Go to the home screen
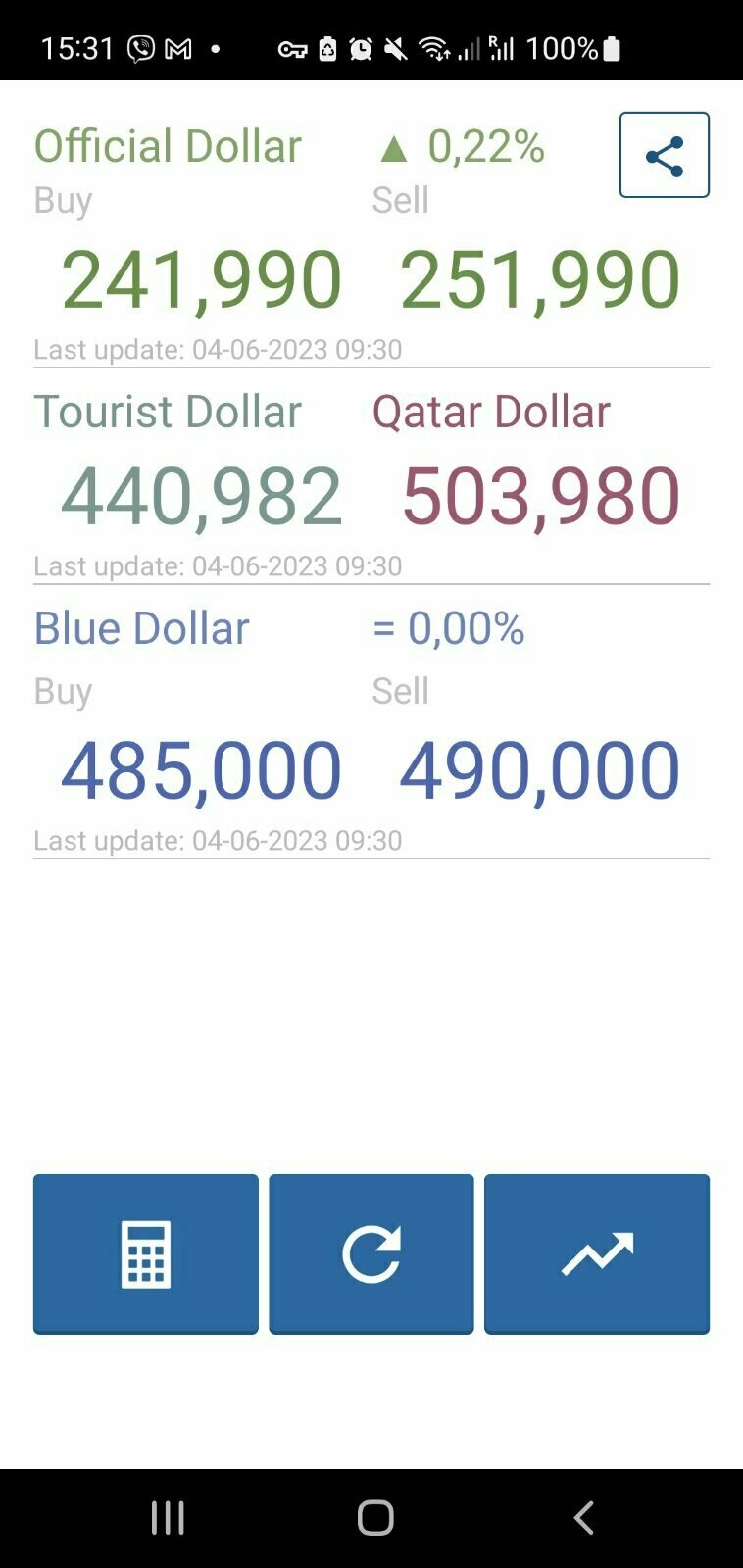Viewport: 743px width, 1568px height. pyautogui.click(x=375, y=1517)
